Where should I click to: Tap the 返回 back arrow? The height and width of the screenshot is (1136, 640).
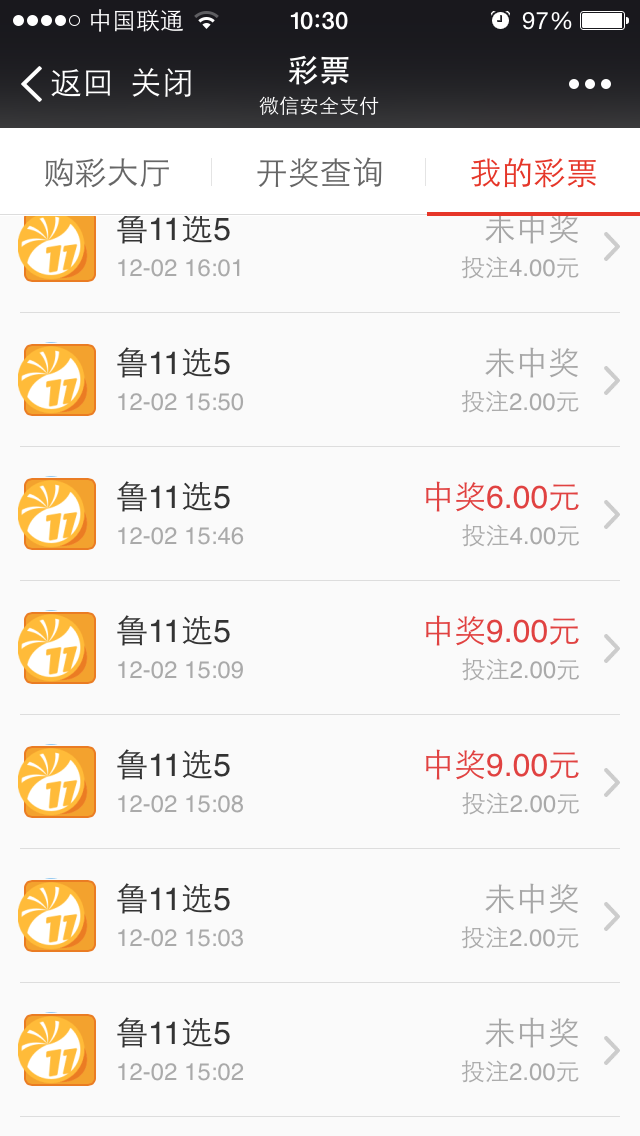[x=65, y=83]
